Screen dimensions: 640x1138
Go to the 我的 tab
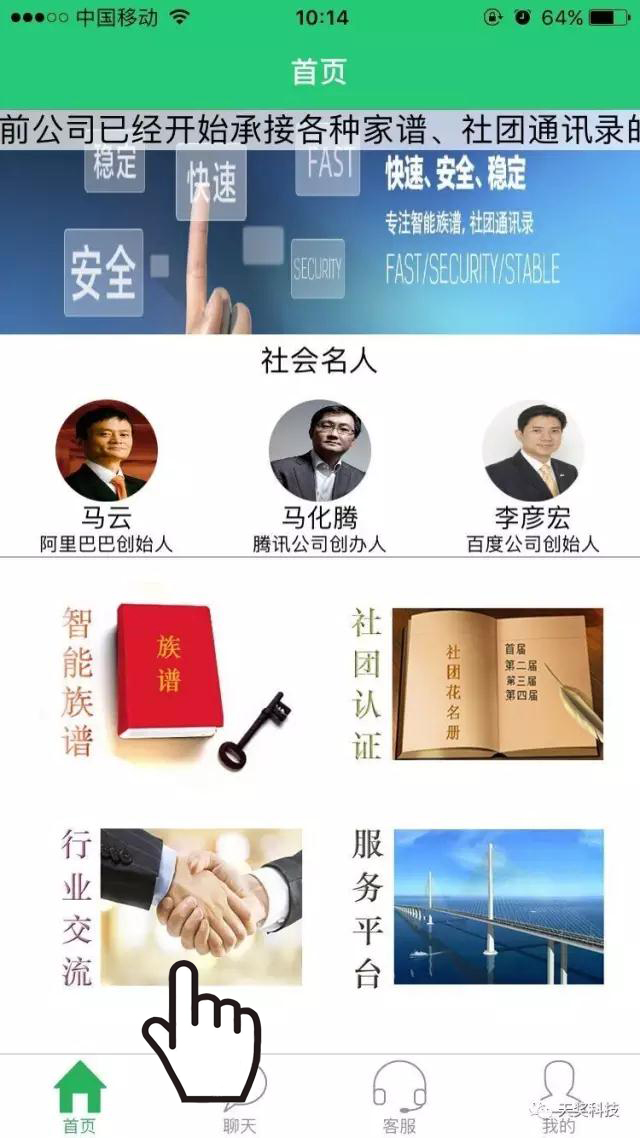(559, 1096)
